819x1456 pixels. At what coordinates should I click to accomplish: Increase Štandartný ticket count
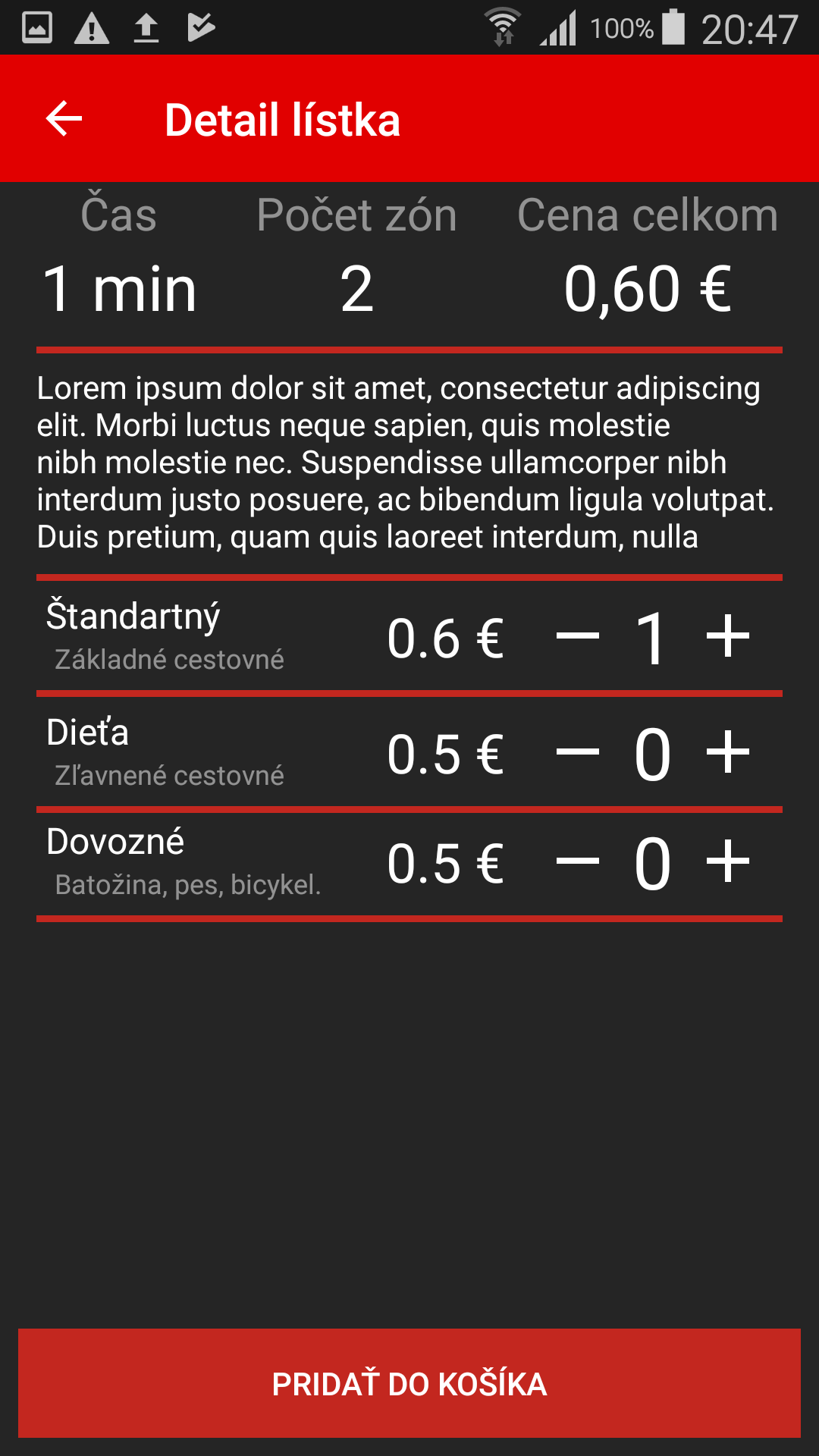[728, 636]
